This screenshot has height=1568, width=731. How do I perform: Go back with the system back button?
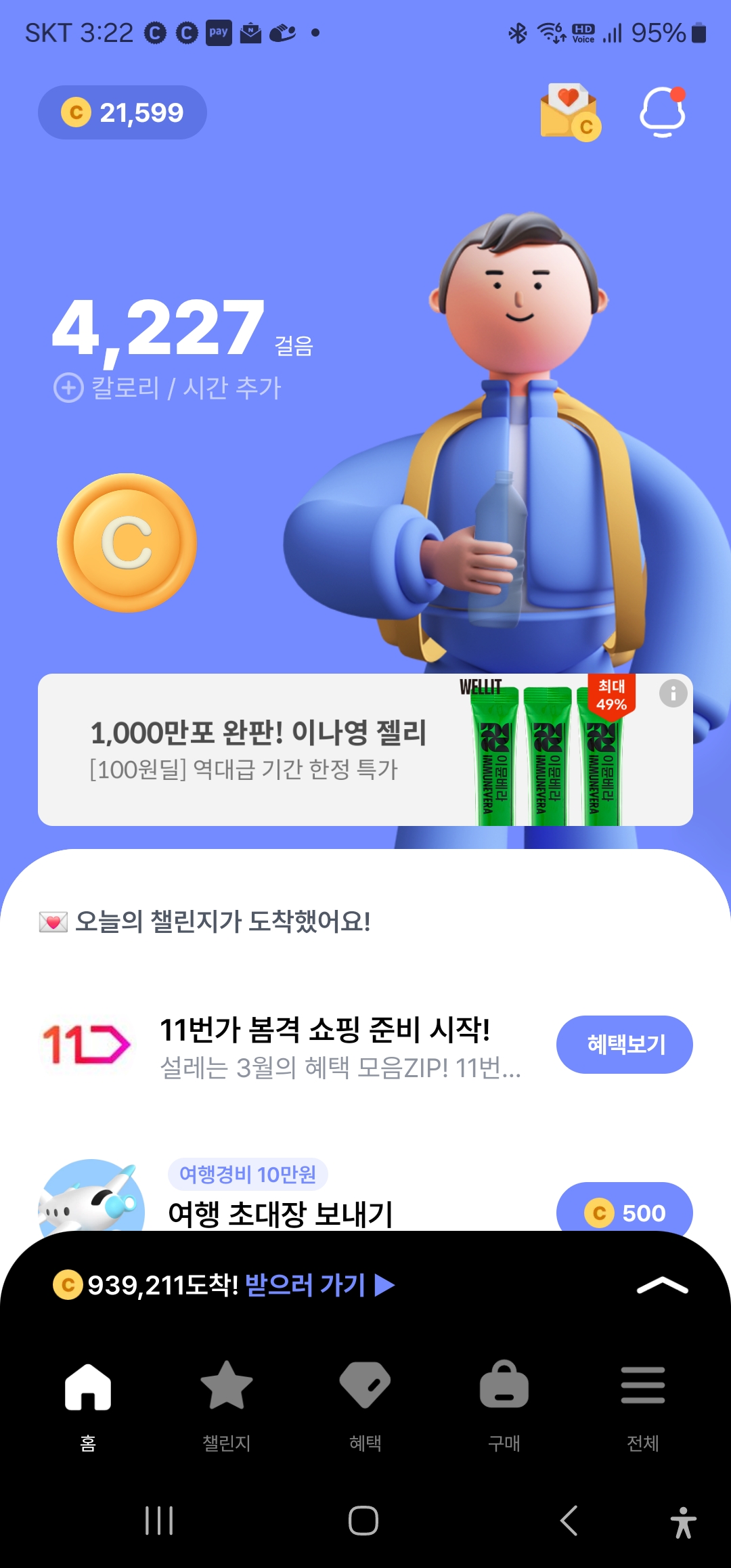click(x=569, y=1521)
